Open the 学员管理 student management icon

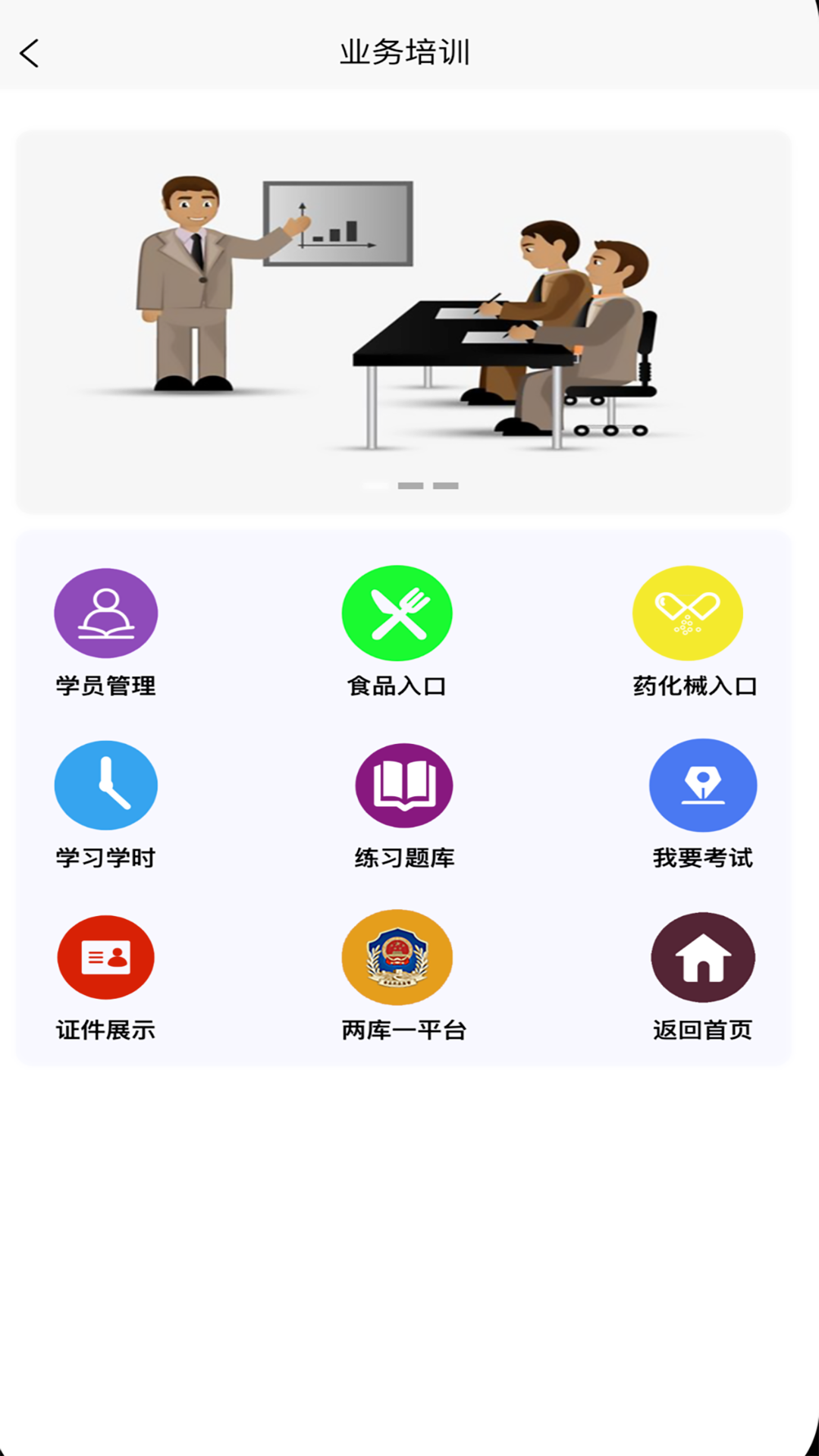[x=106, y=613]
